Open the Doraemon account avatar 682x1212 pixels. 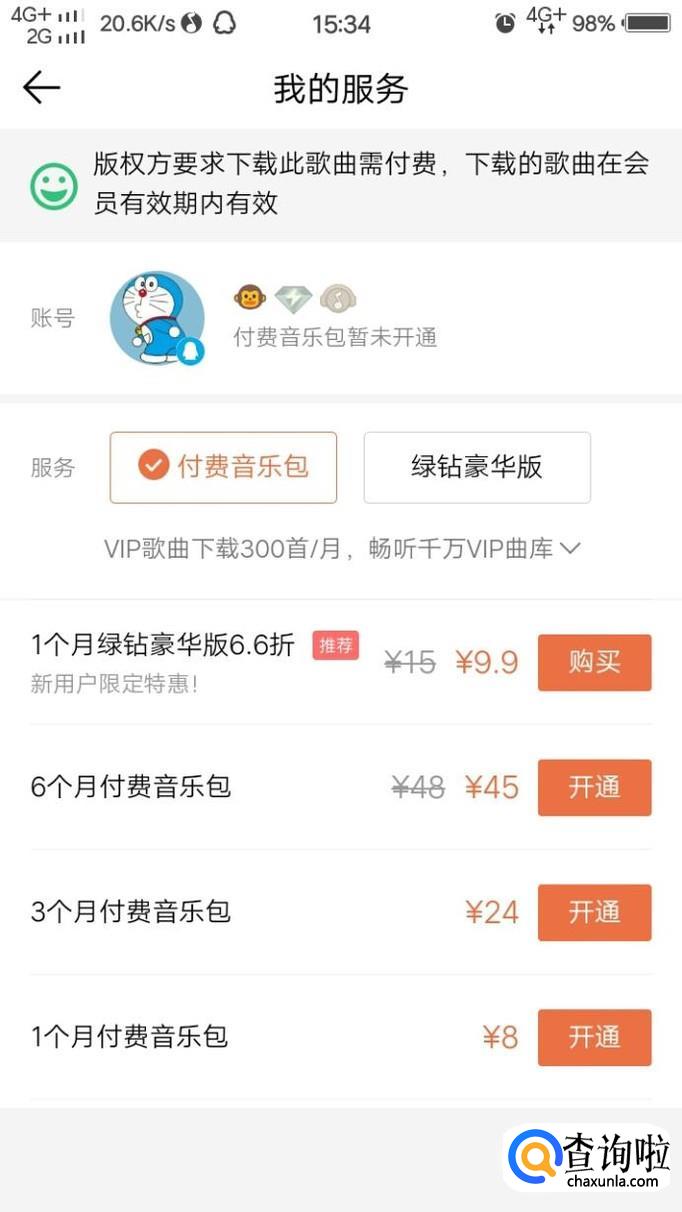pyautogui.click(x=157, y=318)
